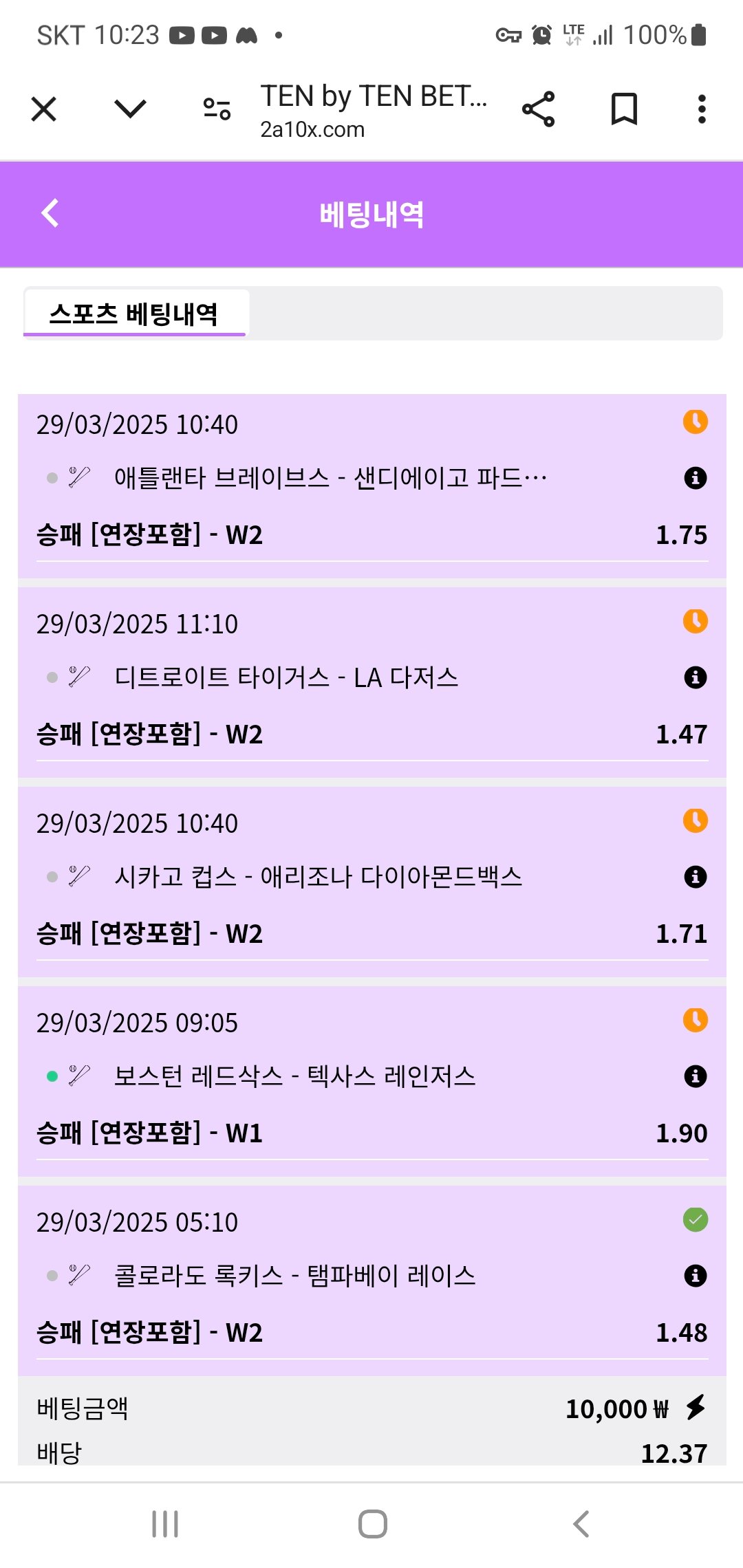Open site settings icon beside the page title
Image resolution: width=743 pixels, height=1568 pixels.
coord(217,109)
